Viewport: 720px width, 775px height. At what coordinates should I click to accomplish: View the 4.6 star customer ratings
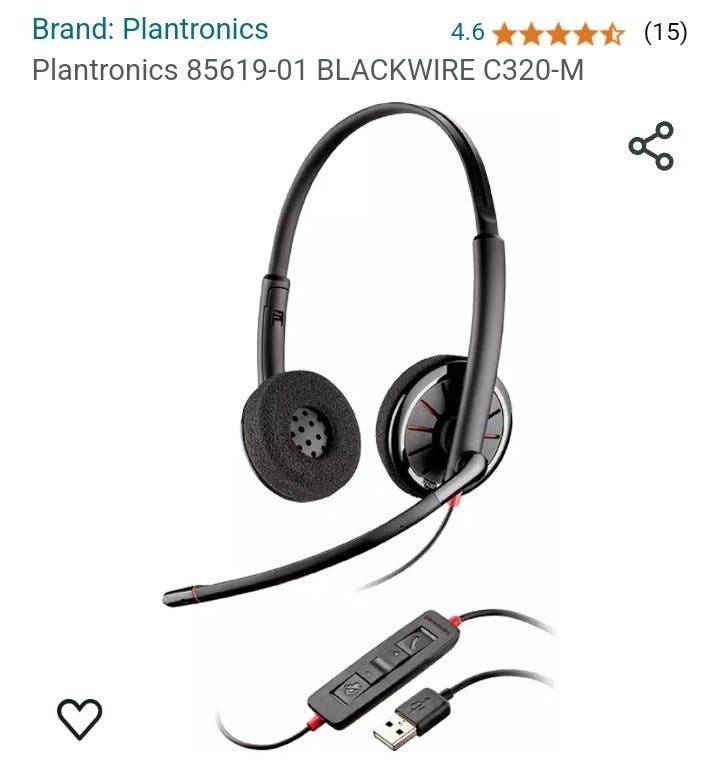(x=557, y=33)
